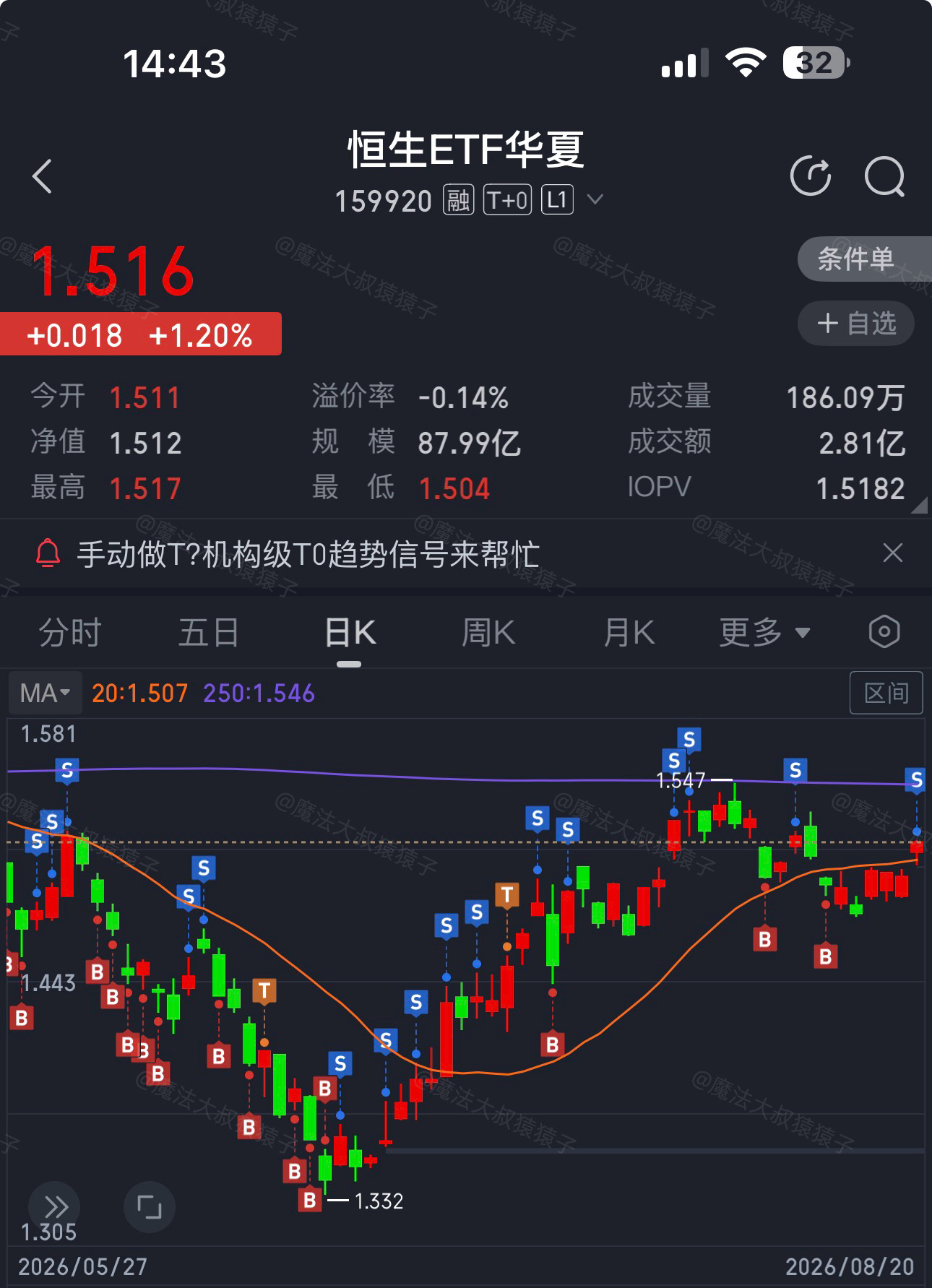Jump to latest with double-arrow button
This screenshot has width=932, height=1288.
[54, 1207]
